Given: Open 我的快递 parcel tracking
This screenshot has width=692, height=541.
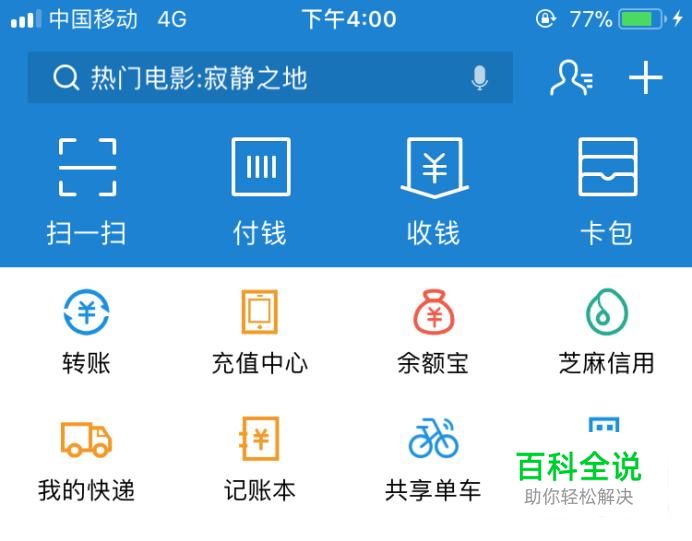Looking at the screenshot, I should [87, 459].
